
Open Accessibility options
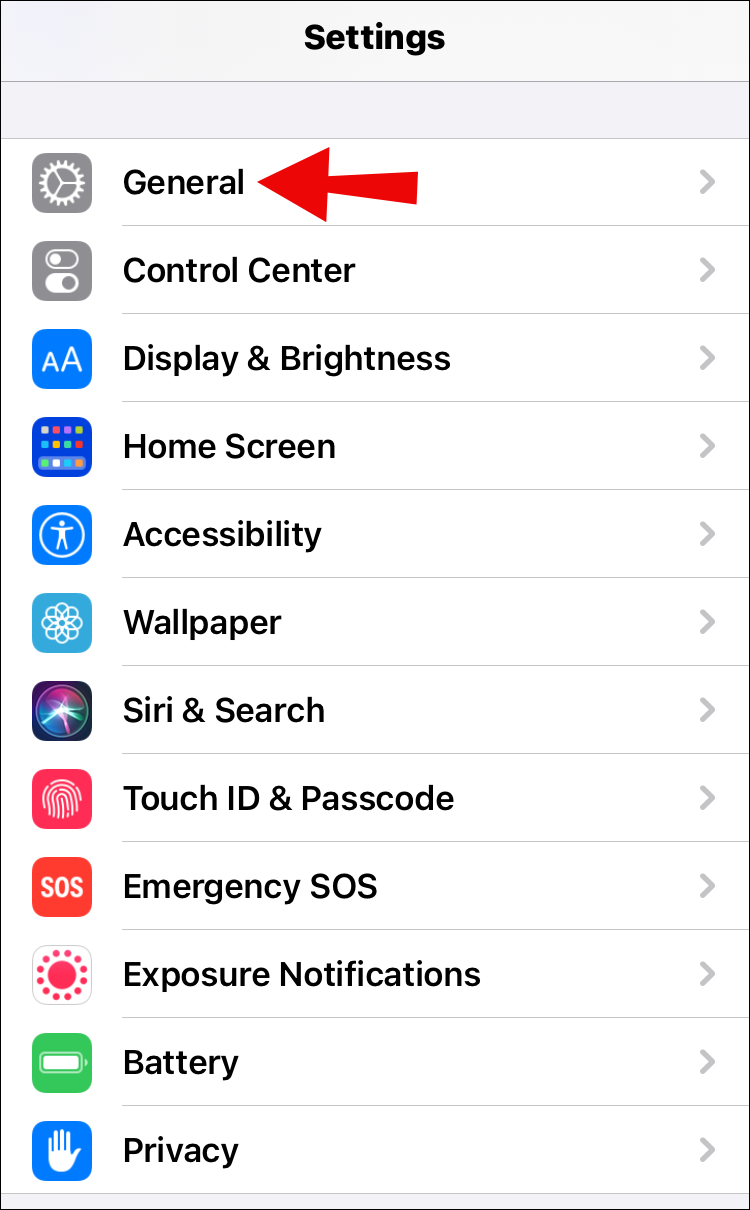click(222, 534)
